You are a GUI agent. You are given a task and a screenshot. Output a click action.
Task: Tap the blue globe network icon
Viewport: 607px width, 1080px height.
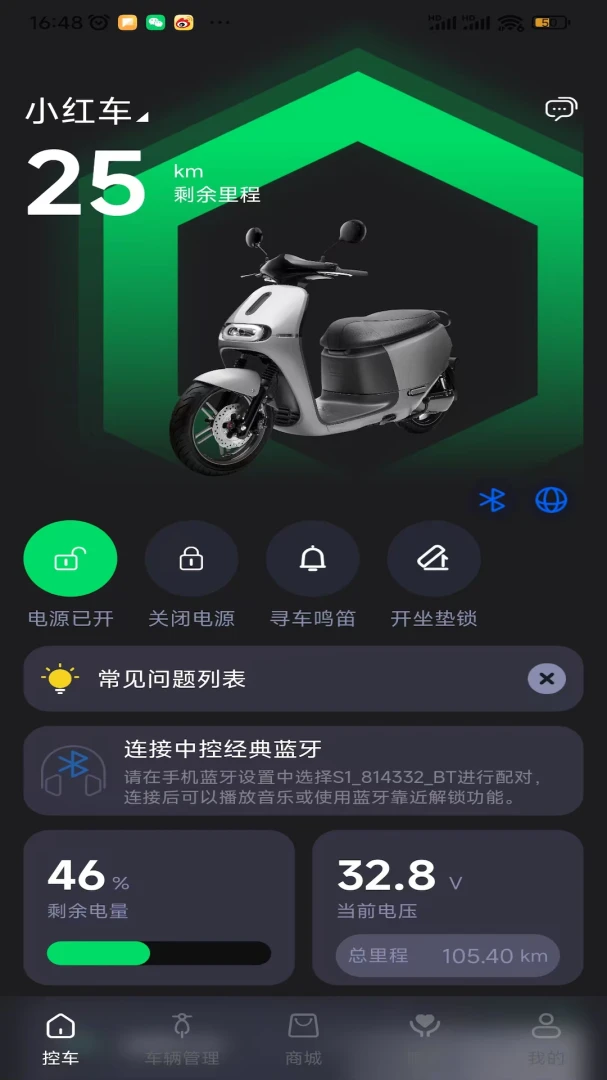pyautogui.click(x=551, y=500)
